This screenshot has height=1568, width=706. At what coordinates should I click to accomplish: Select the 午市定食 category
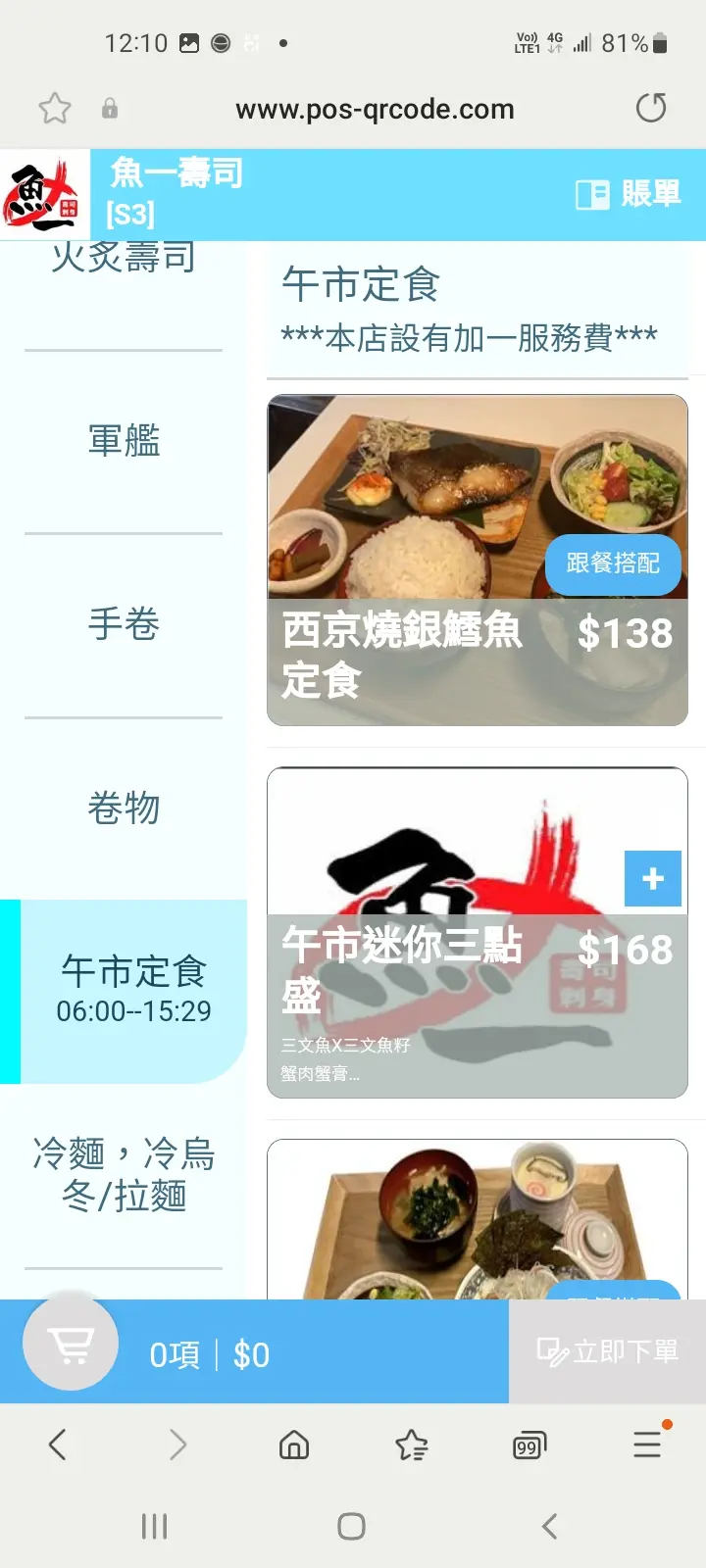click(132, 990)
